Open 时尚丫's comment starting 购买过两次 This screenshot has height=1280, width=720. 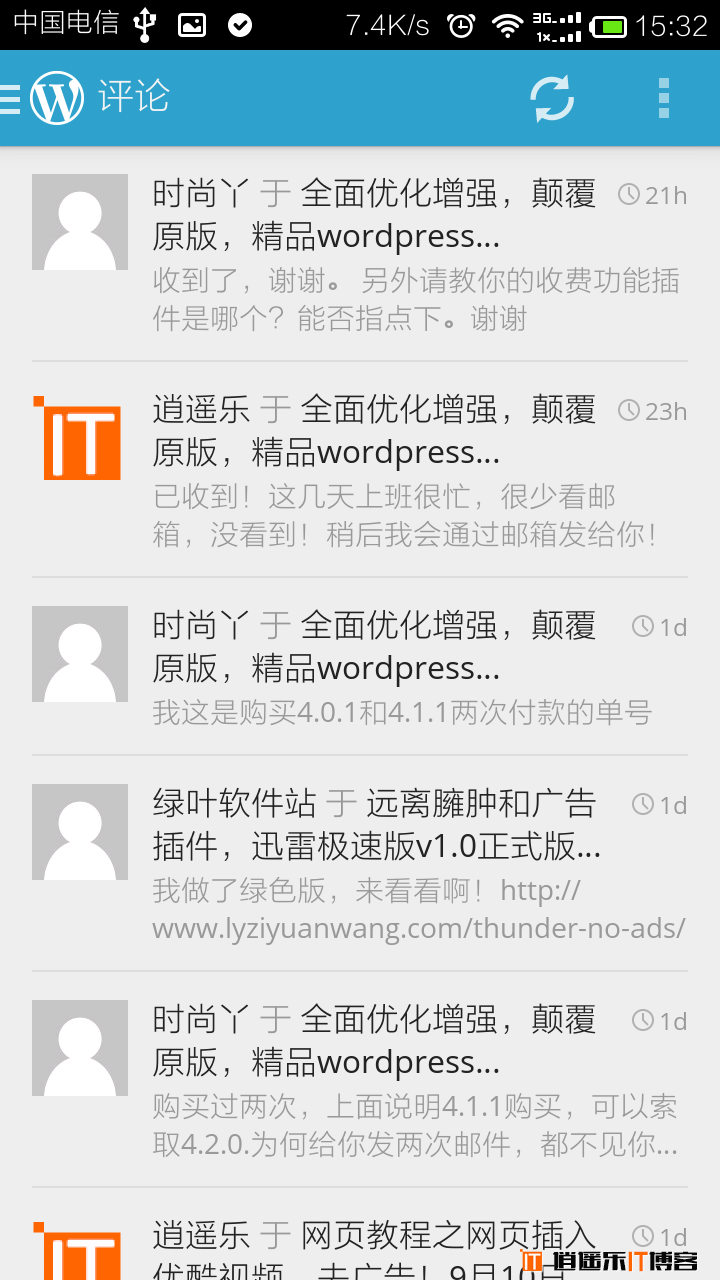[360, 1079]
